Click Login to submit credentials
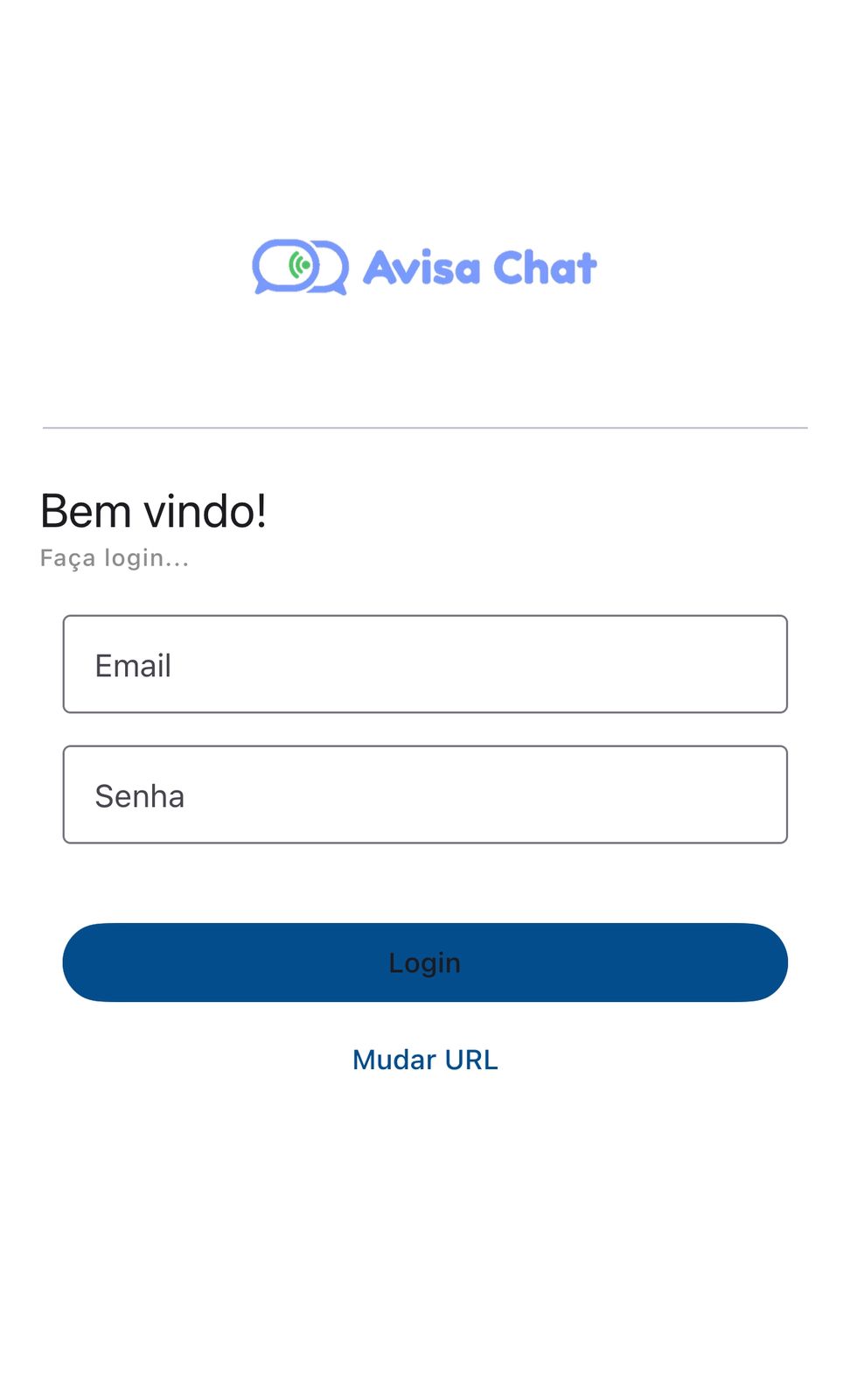This screenshot has width=850, height=1400. point(425,962)
